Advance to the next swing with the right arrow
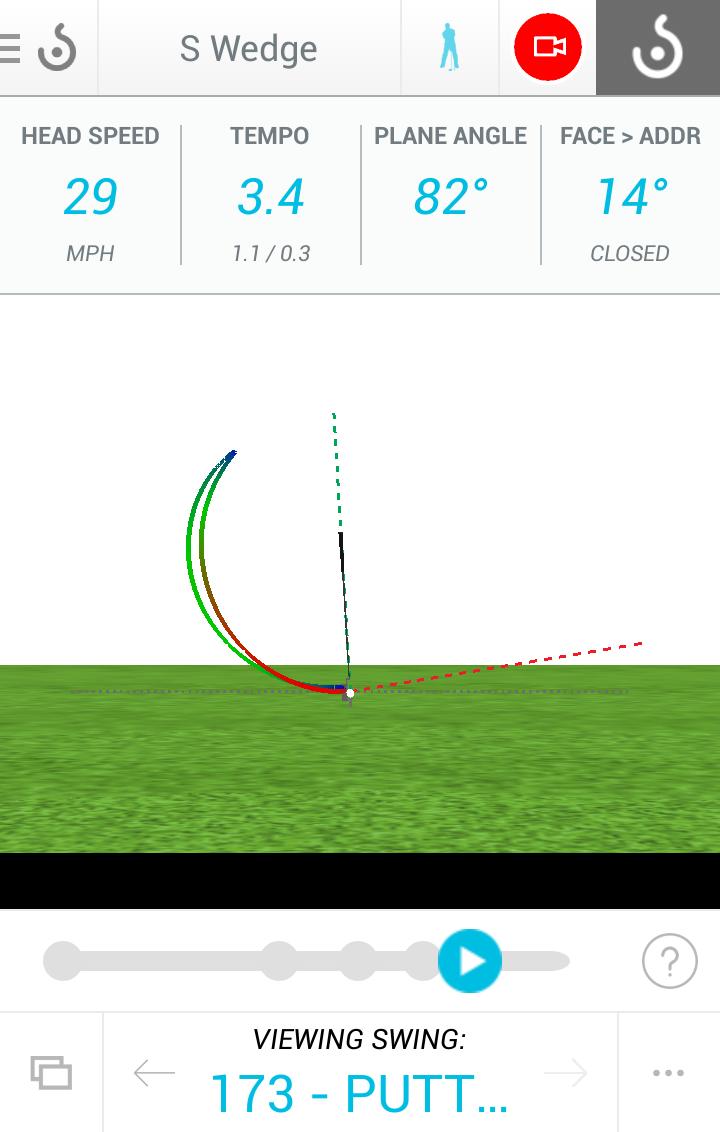 566,1071
